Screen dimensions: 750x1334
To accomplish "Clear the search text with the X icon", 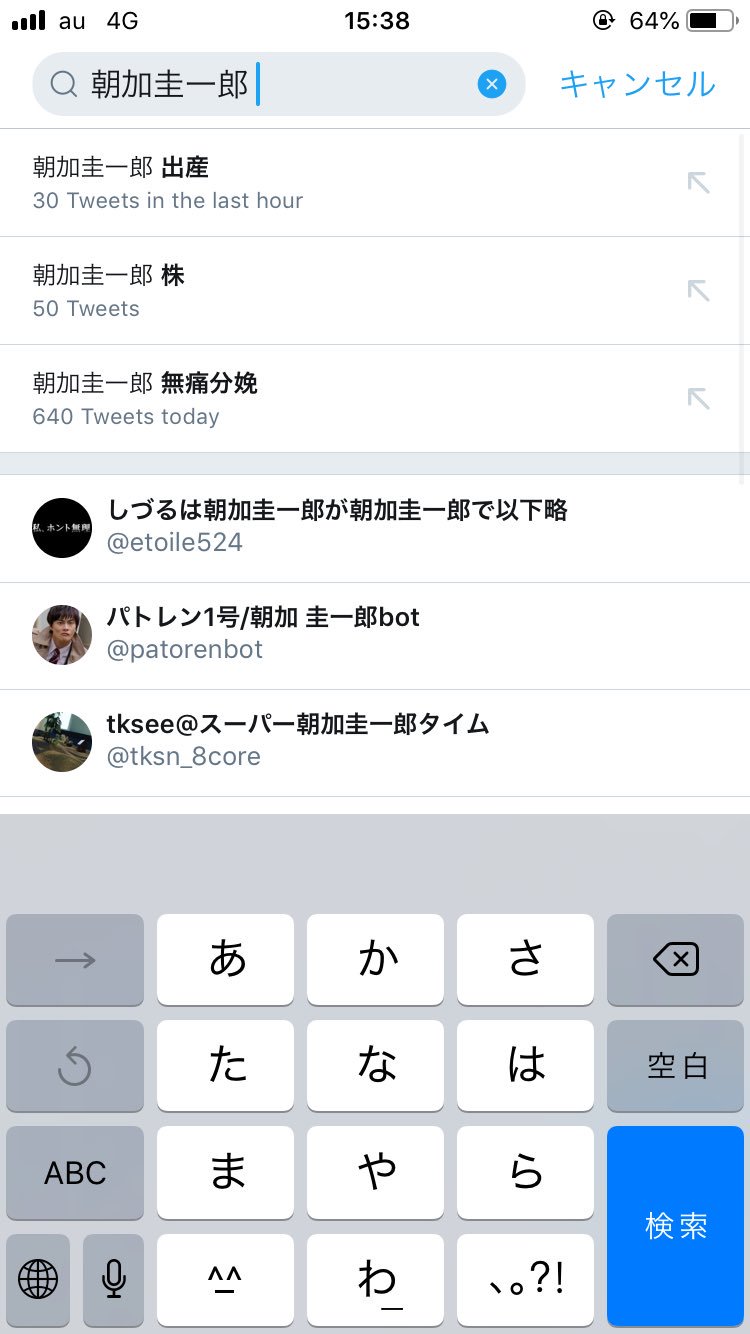I will click(x=491, y=85).
